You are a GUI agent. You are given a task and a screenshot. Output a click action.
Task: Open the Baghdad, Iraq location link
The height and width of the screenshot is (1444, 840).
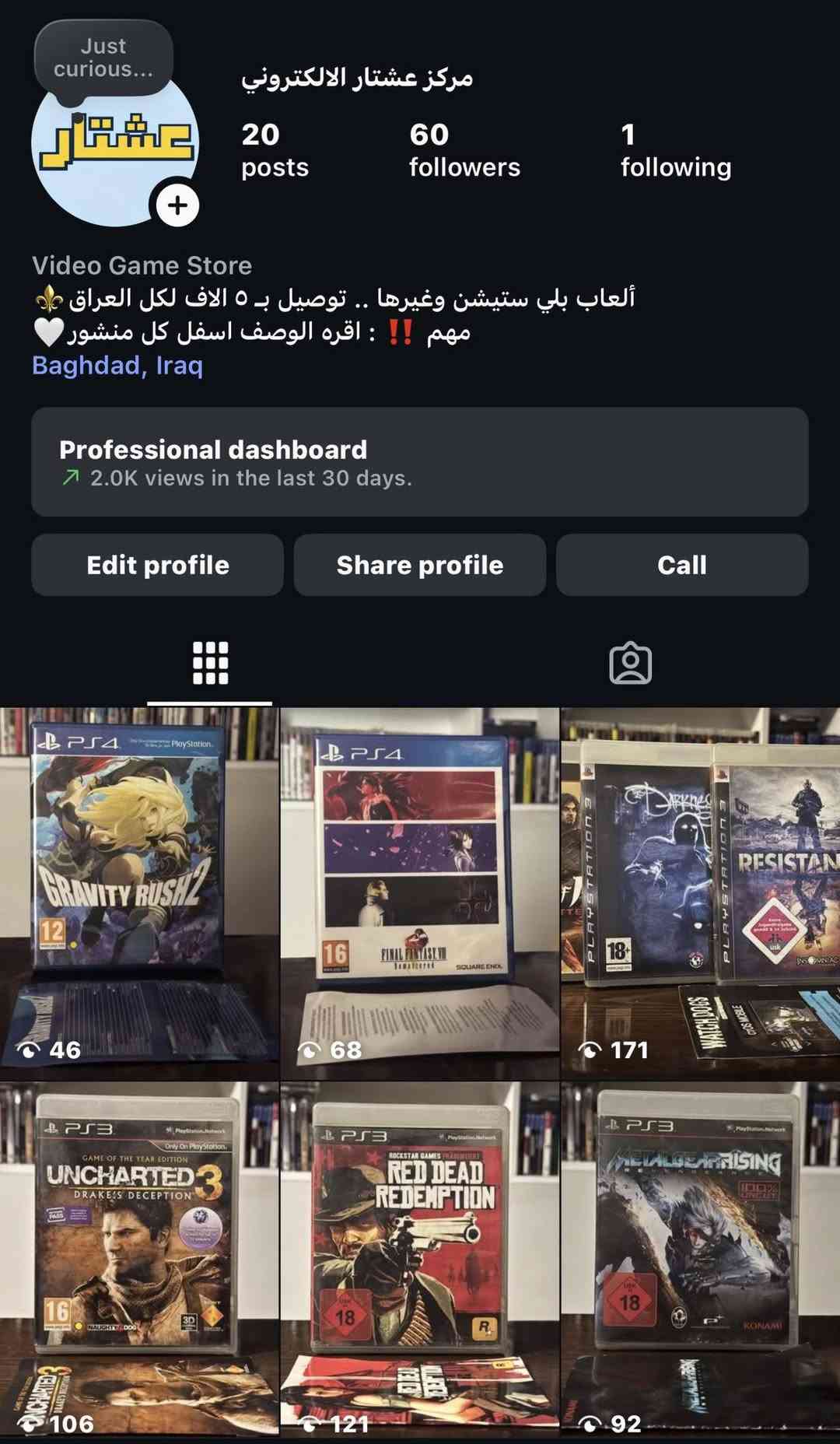pos(117,366)
